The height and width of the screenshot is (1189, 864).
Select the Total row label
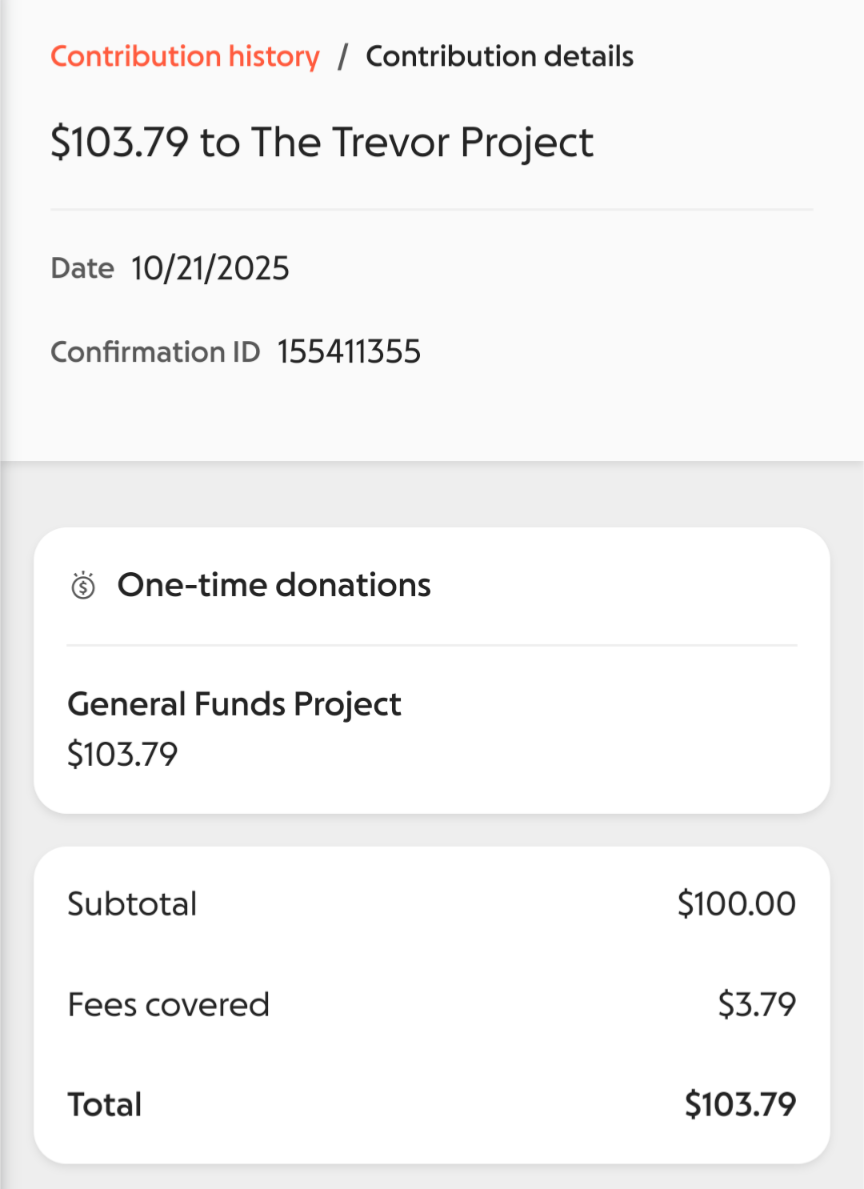(x=104, y=1104)
